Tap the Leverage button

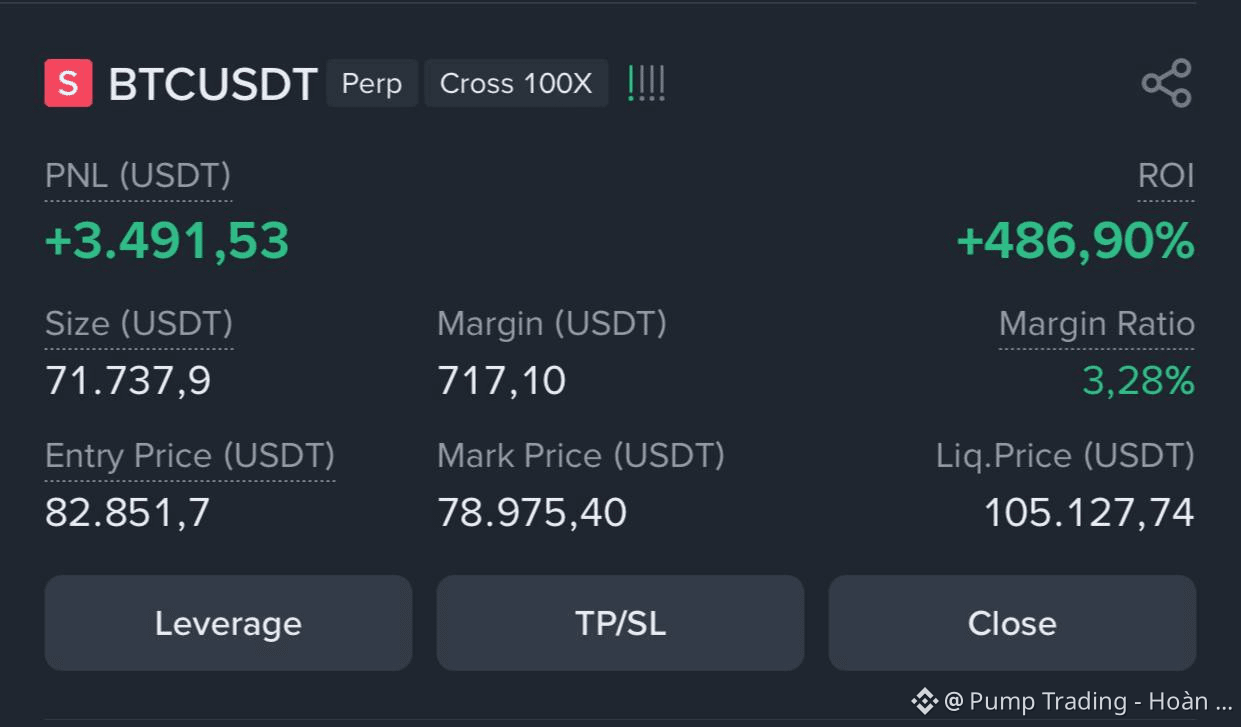click(228, 623)
